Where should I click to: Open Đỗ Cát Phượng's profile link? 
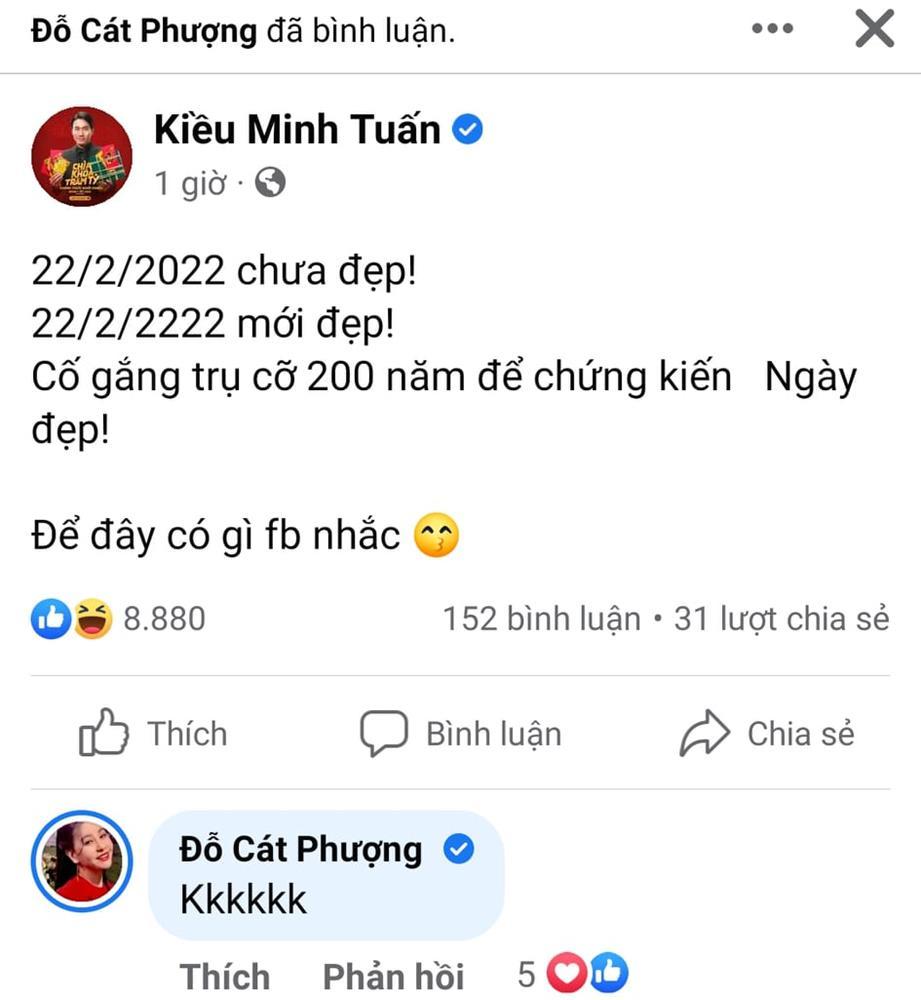pyautogui.click(x=300, y=849)
